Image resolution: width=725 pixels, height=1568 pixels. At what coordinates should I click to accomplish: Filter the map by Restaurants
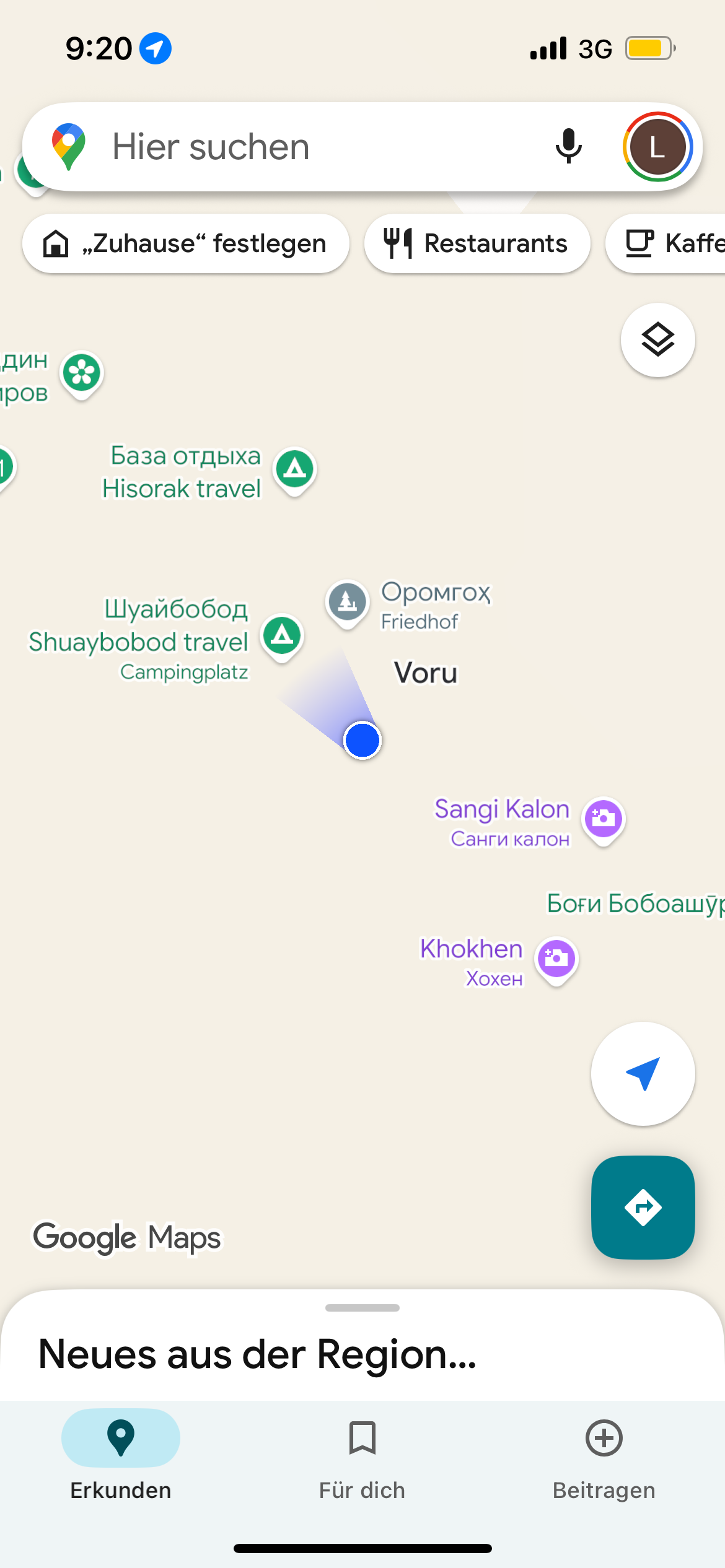click(x=477, y=243)
